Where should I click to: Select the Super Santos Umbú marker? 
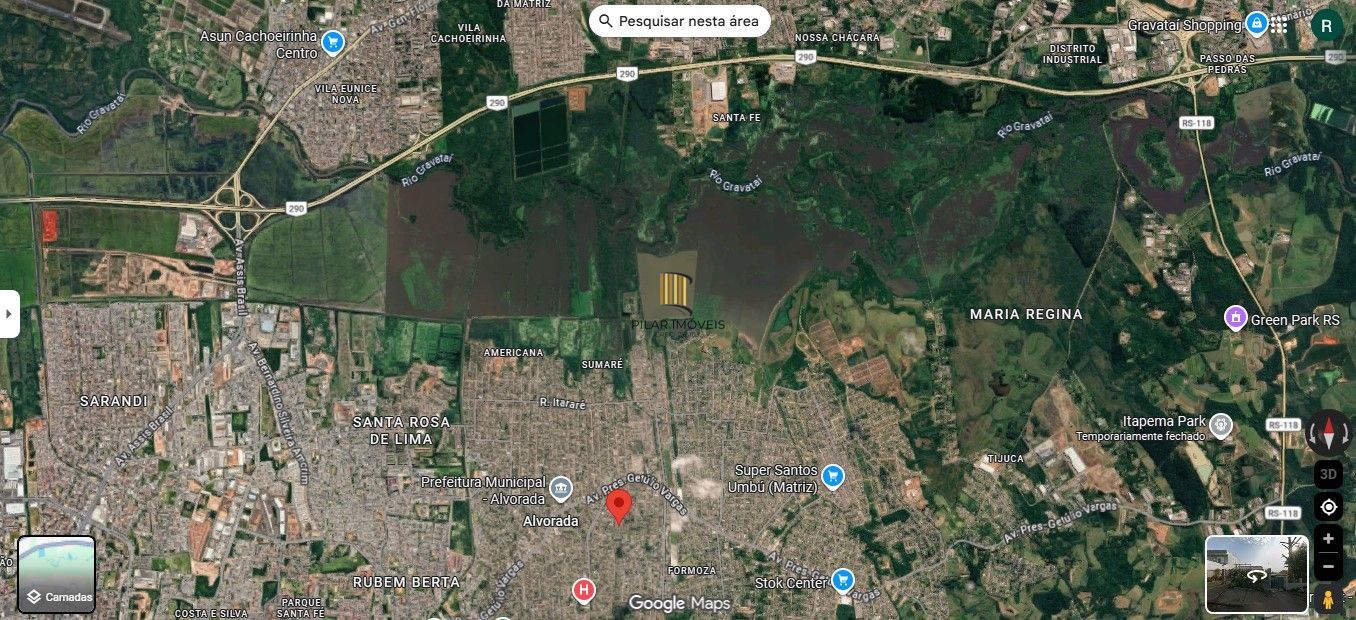coord(833,476)
